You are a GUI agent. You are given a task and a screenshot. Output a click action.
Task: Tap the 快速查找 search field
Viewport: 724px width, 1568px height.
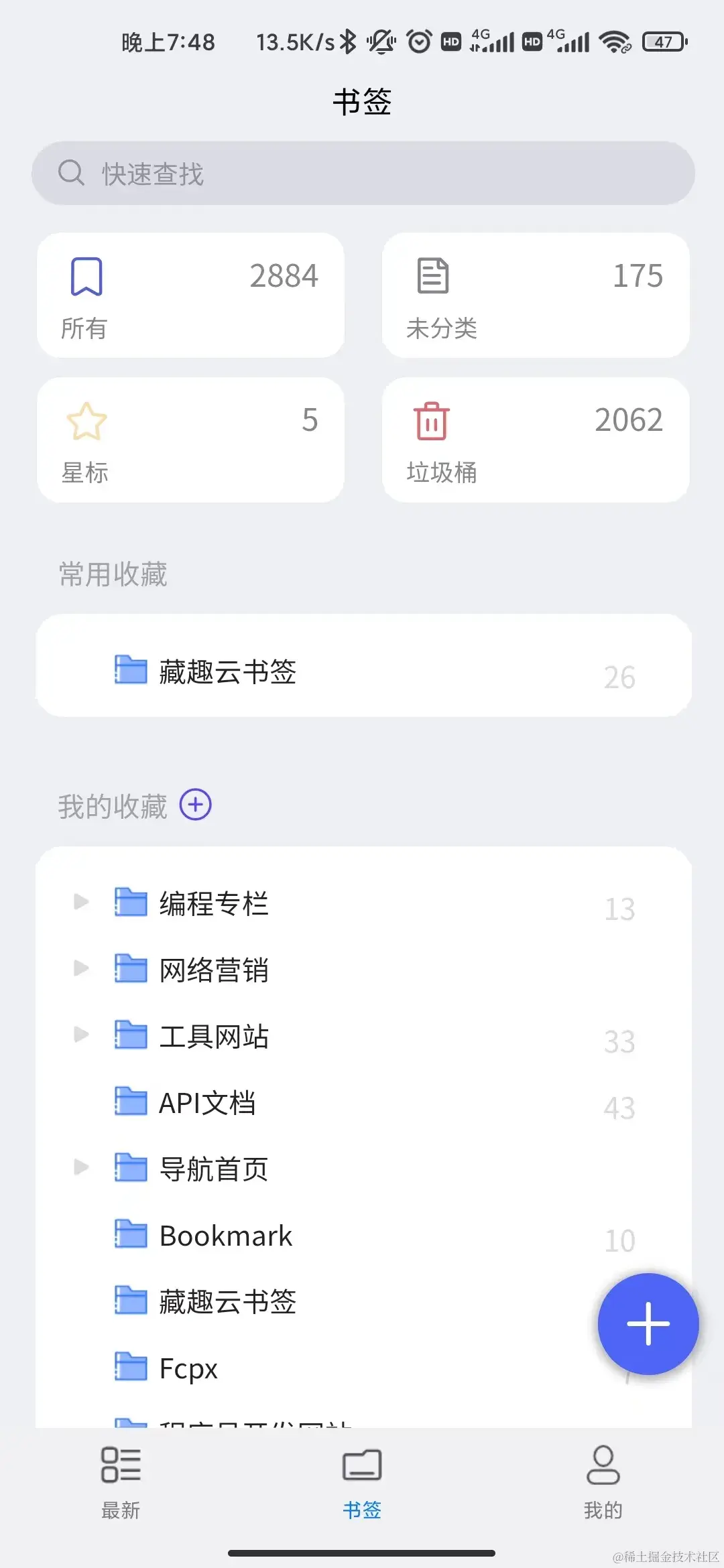[x=362, y=173]
